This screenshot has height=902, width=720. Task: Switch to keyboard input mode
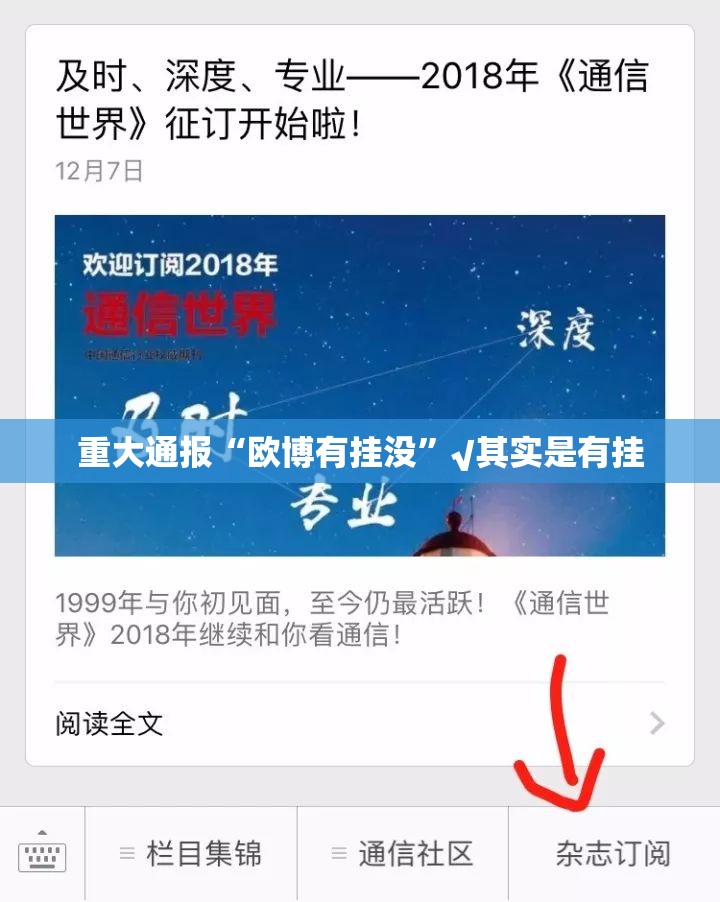(x=42, y=854)
